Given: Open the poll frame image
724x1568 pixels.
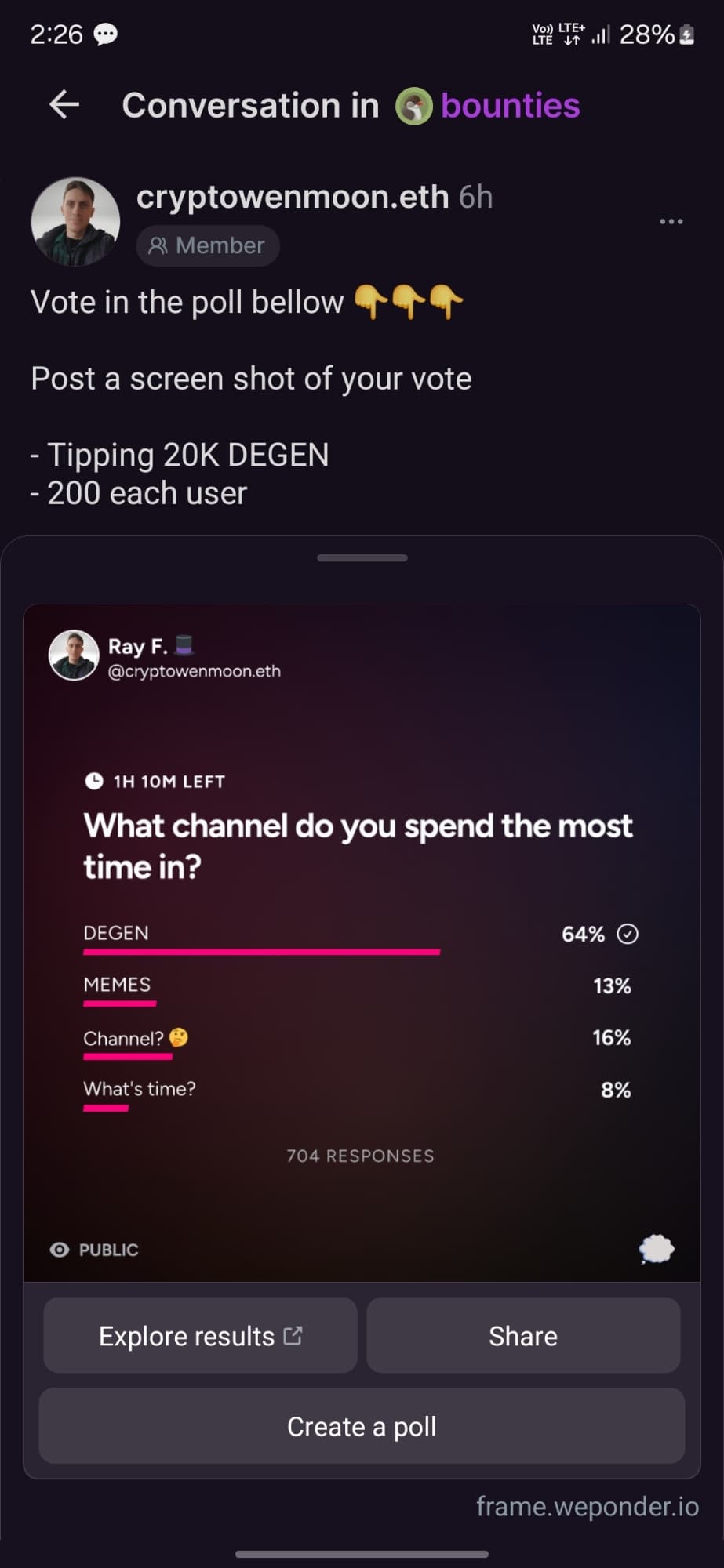Looking at the screenshot, I should [362, 942].
